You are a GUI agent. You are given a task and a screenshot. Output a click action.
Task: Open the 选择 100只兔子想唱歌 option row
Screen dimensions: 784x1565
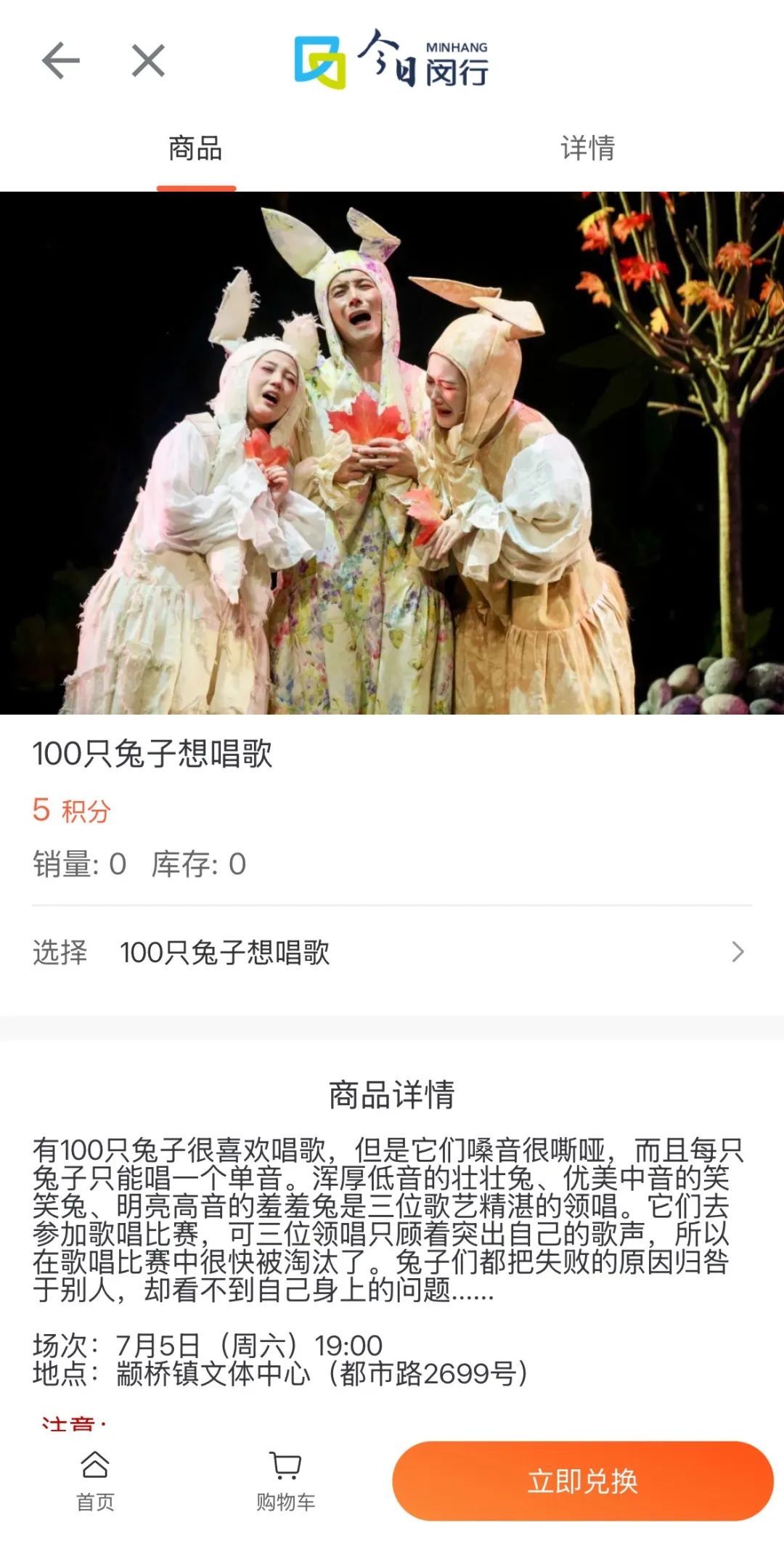392,952
